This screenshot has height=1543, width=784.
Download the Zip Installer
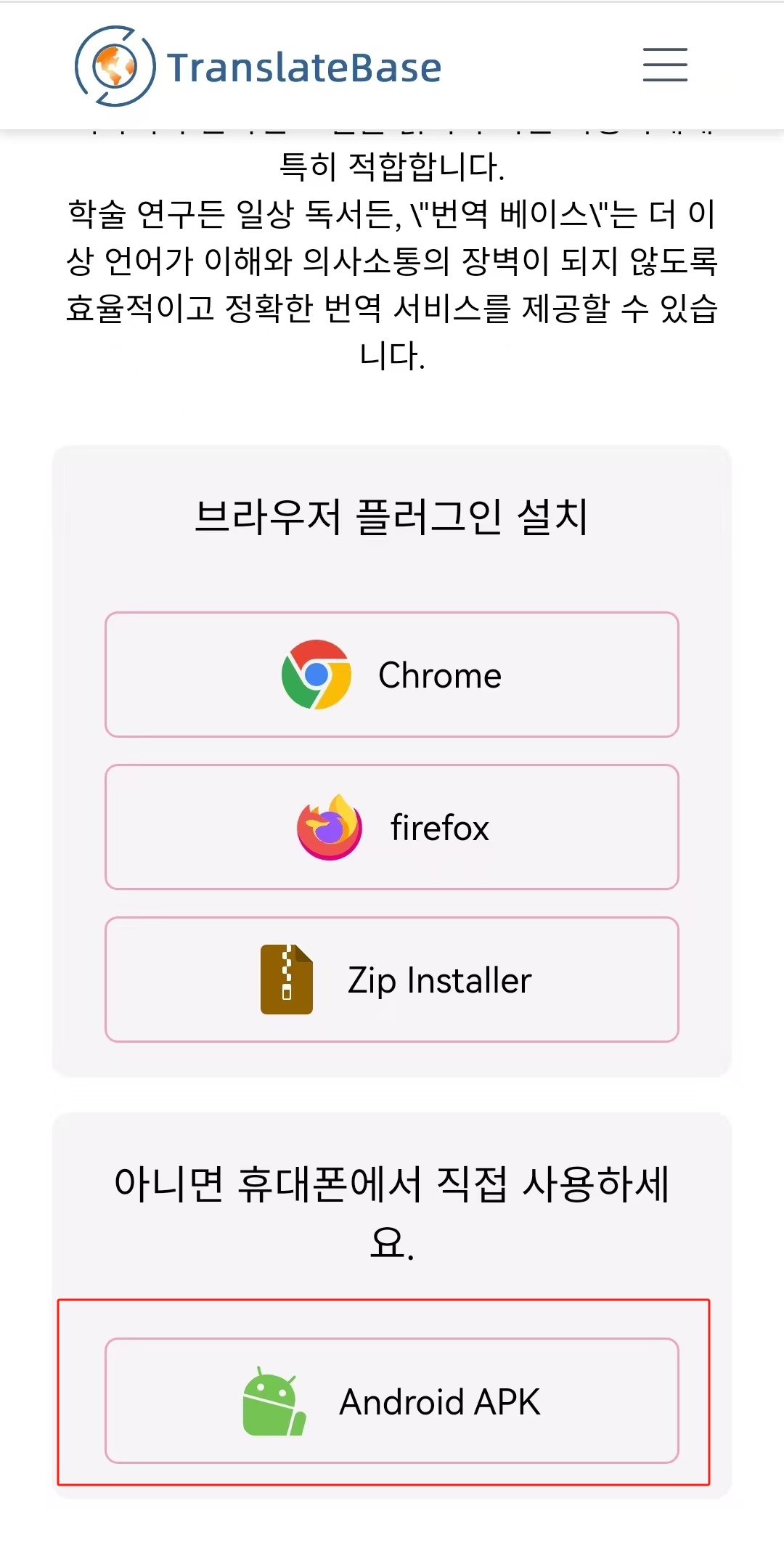[392, 980]
